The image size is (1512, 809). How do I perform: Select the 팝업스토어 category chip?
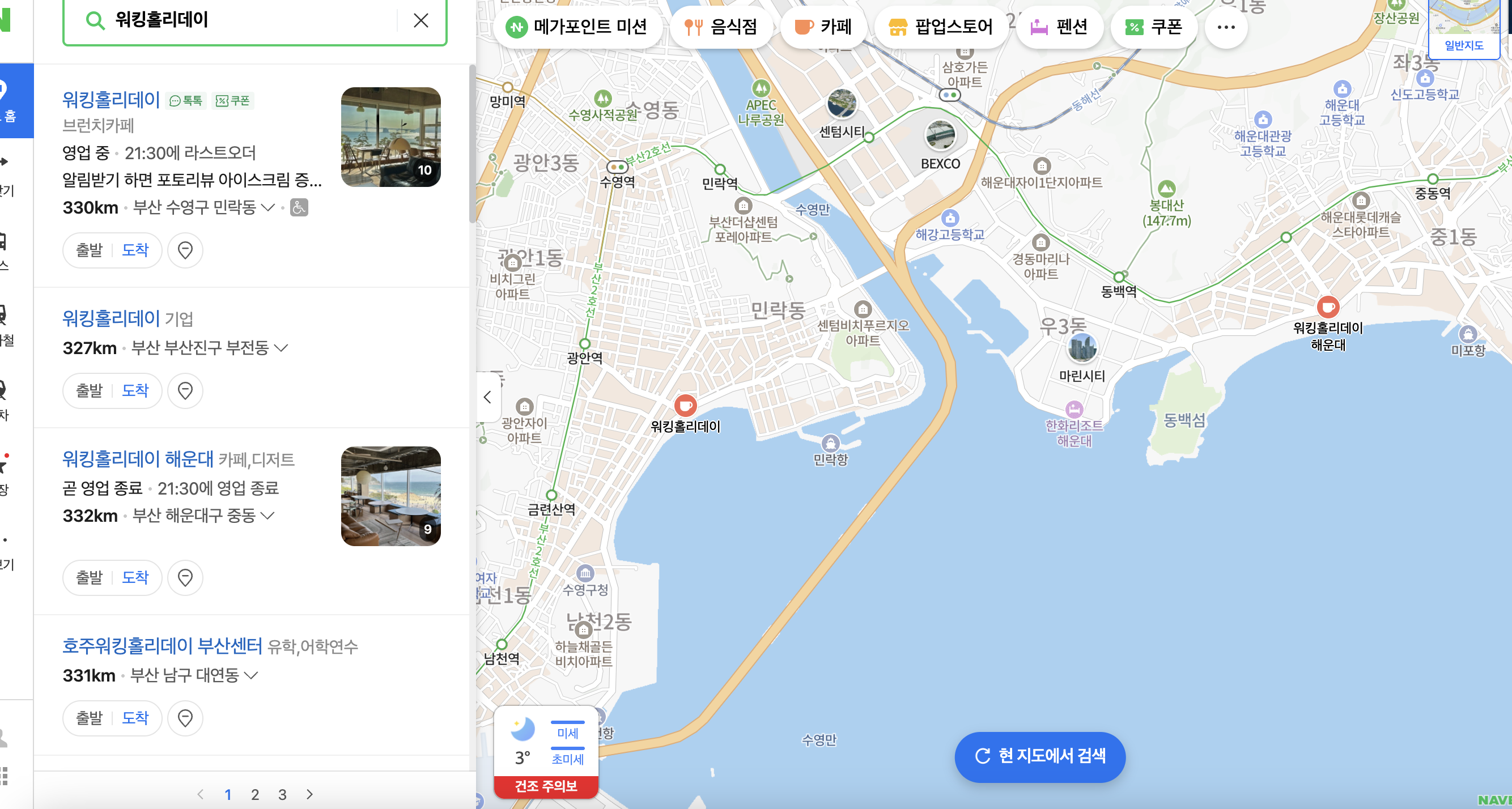pyautogui.click(x=940, y=27)
